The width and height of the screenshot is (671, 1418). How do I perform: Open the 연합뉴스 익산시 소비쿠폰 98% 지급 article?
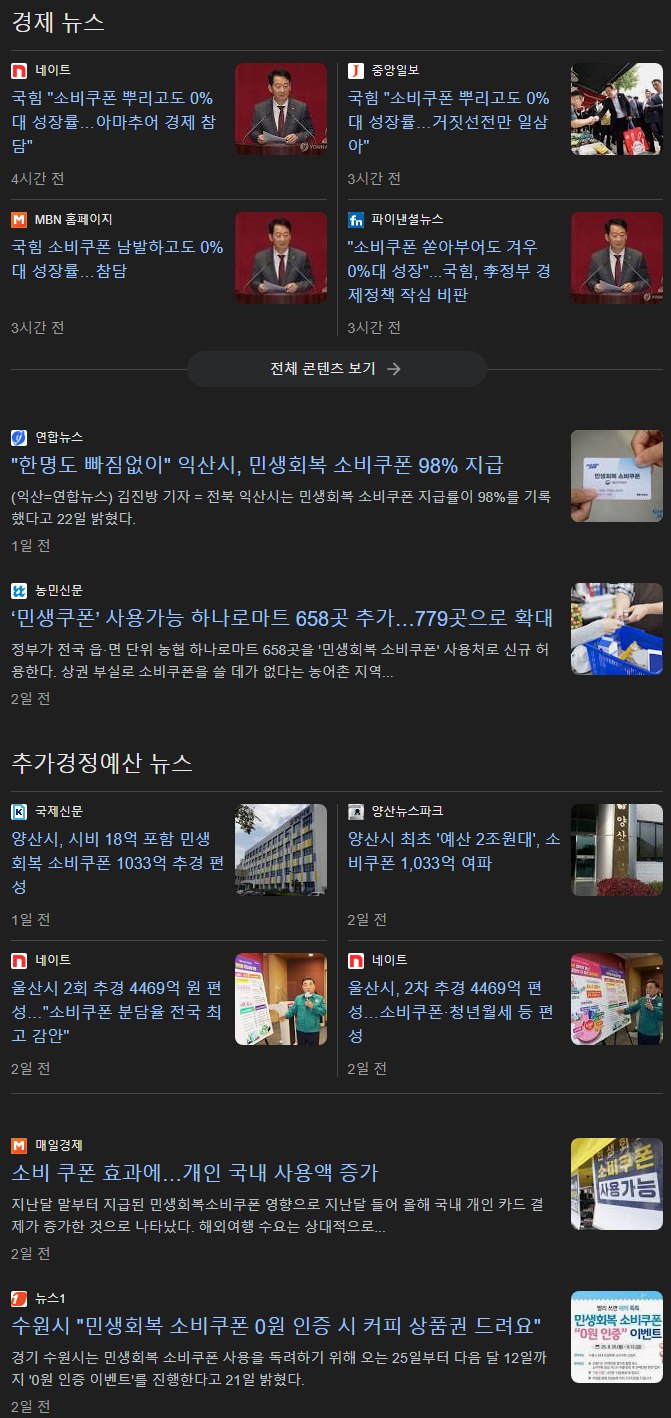click(x=258, y=465)
